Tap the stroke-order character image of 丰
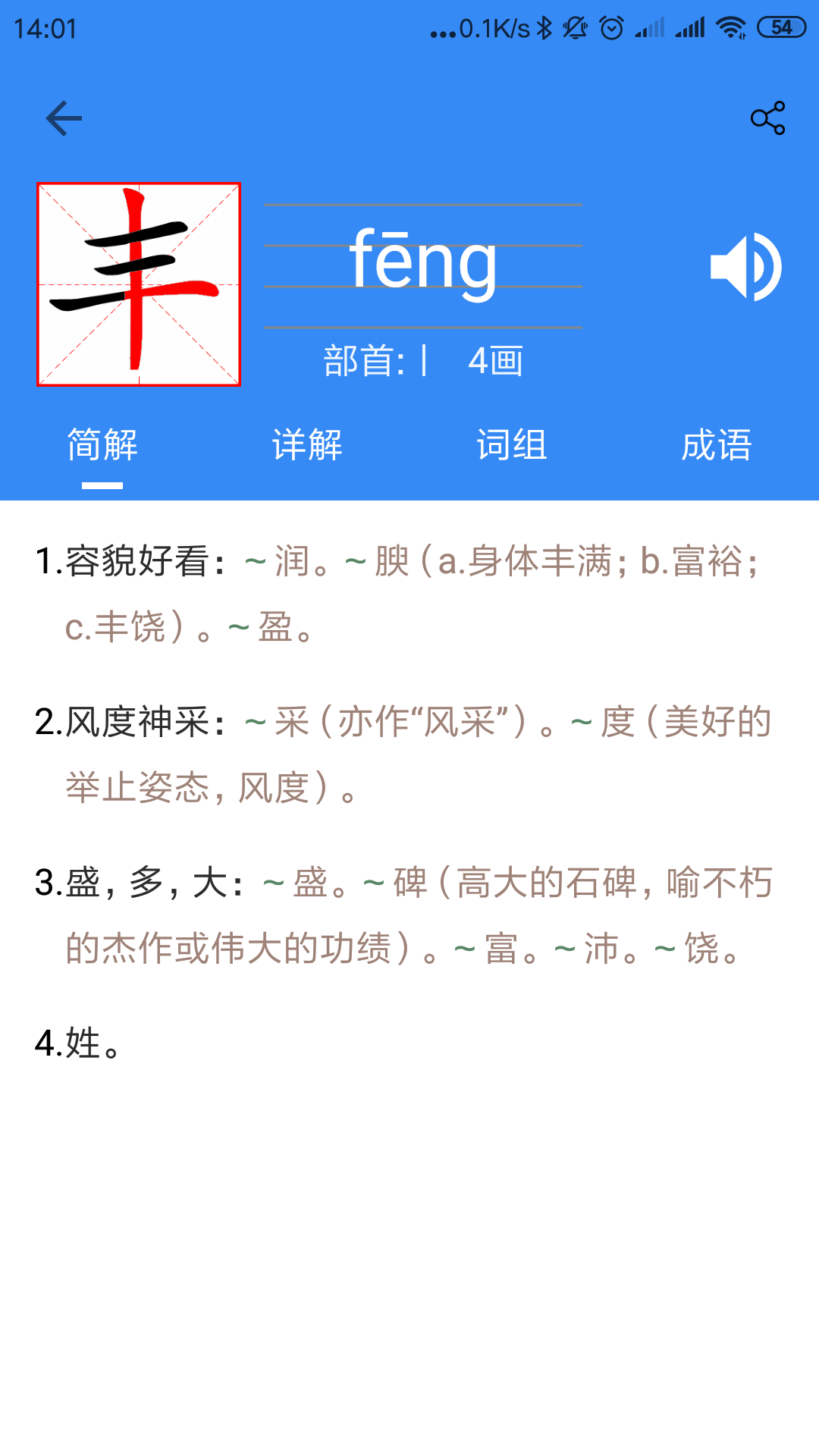 pos(139,283)
